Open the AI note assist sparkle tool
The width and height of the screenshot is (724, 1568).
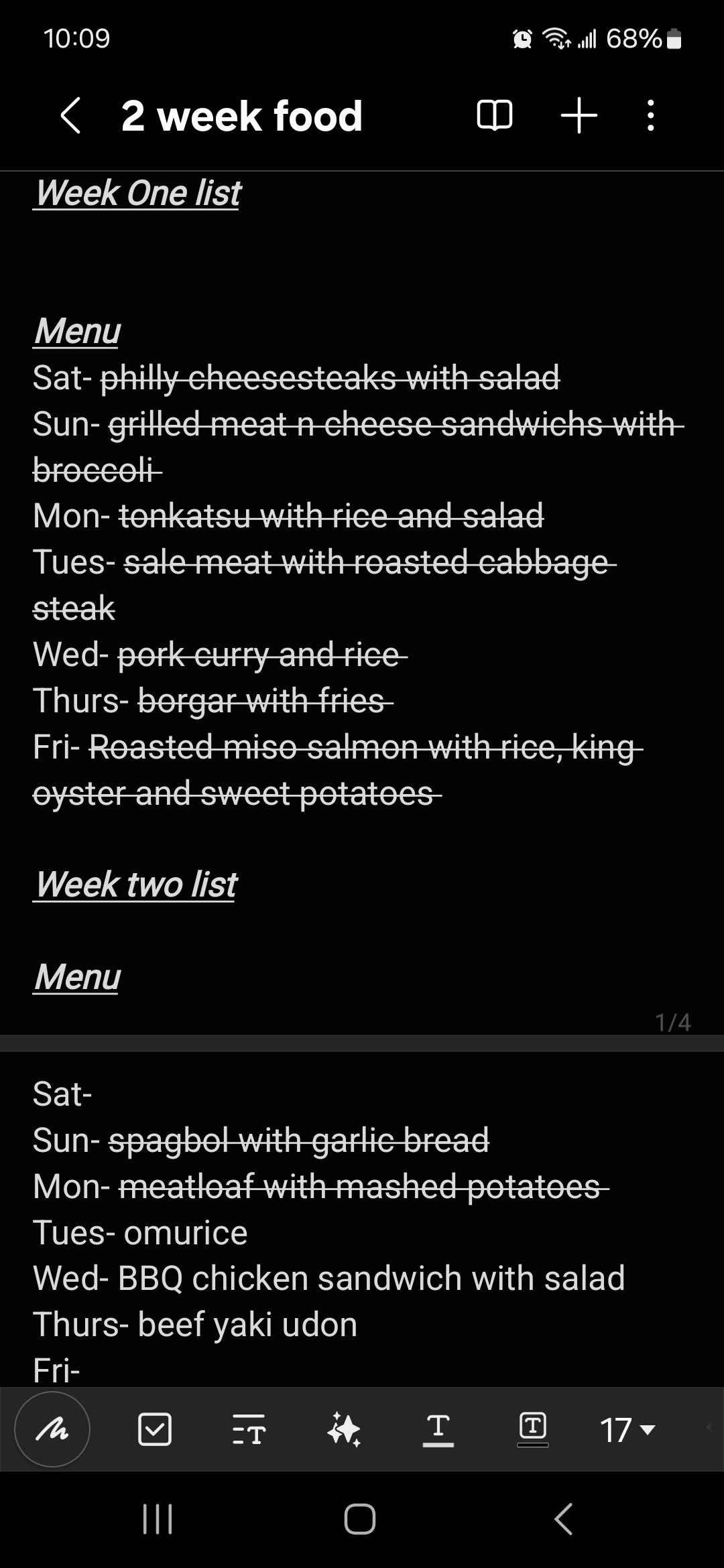[x=344, y=1430]
